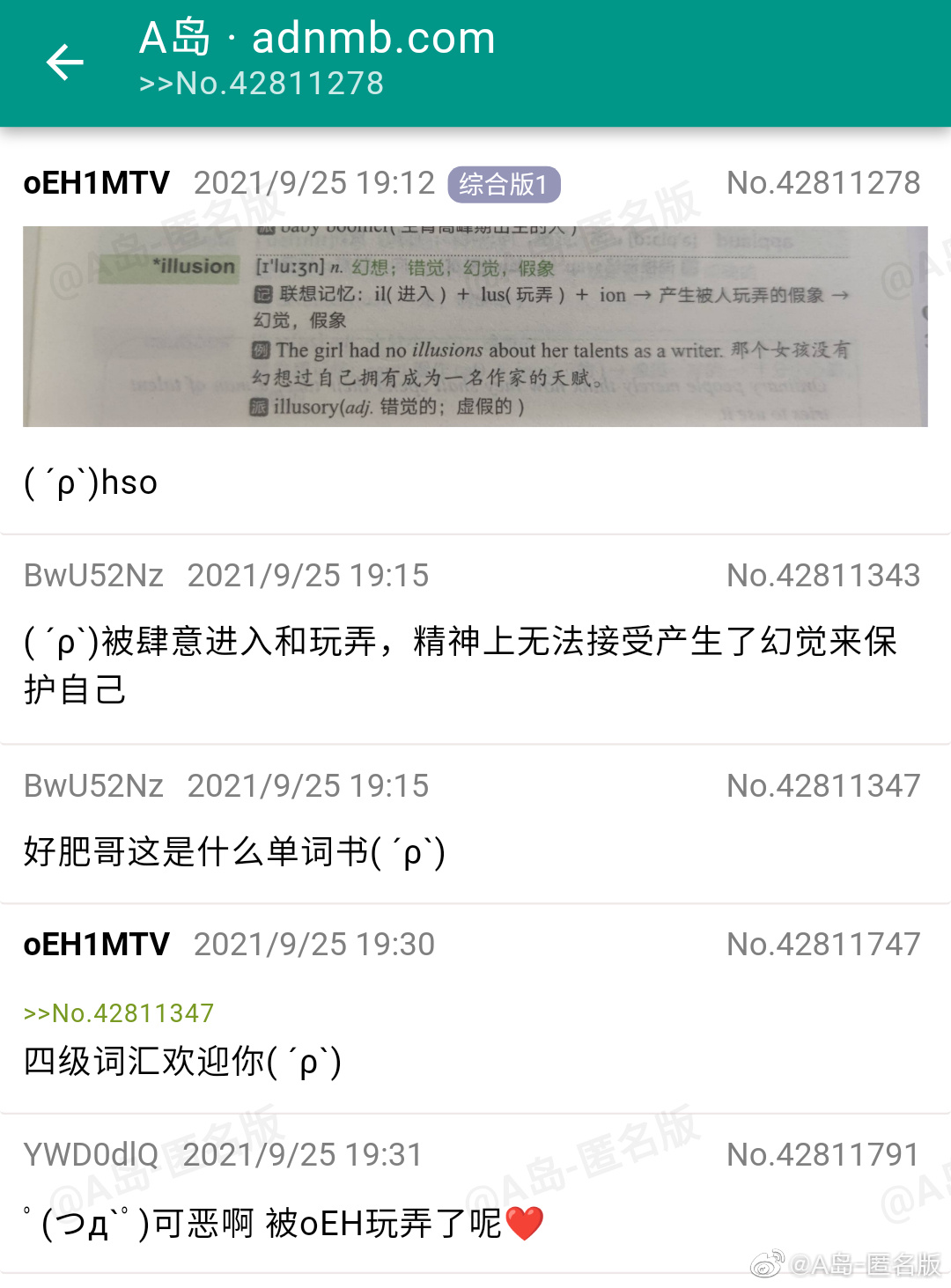Tap the 综合版1 board badge

506,184
